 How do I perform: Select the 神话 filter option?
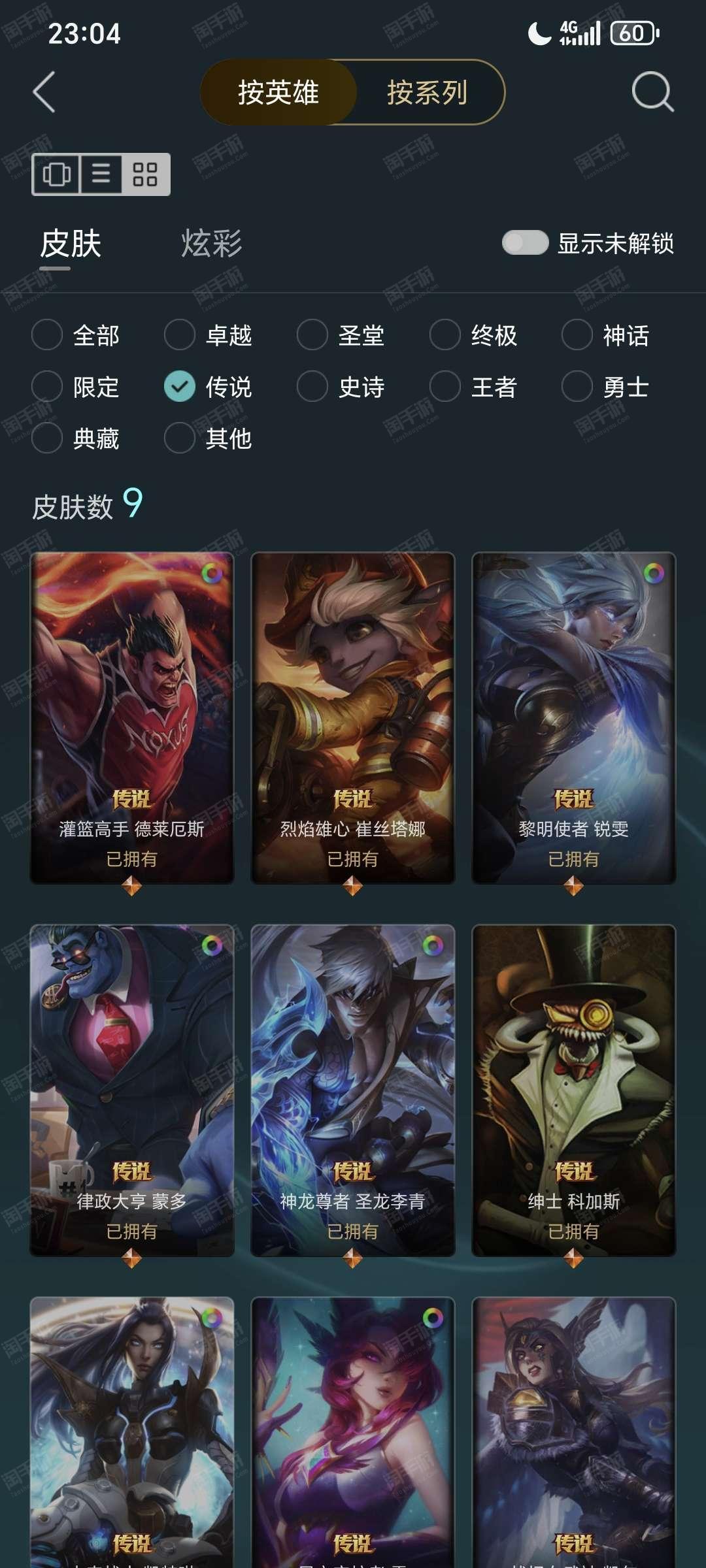606,335
